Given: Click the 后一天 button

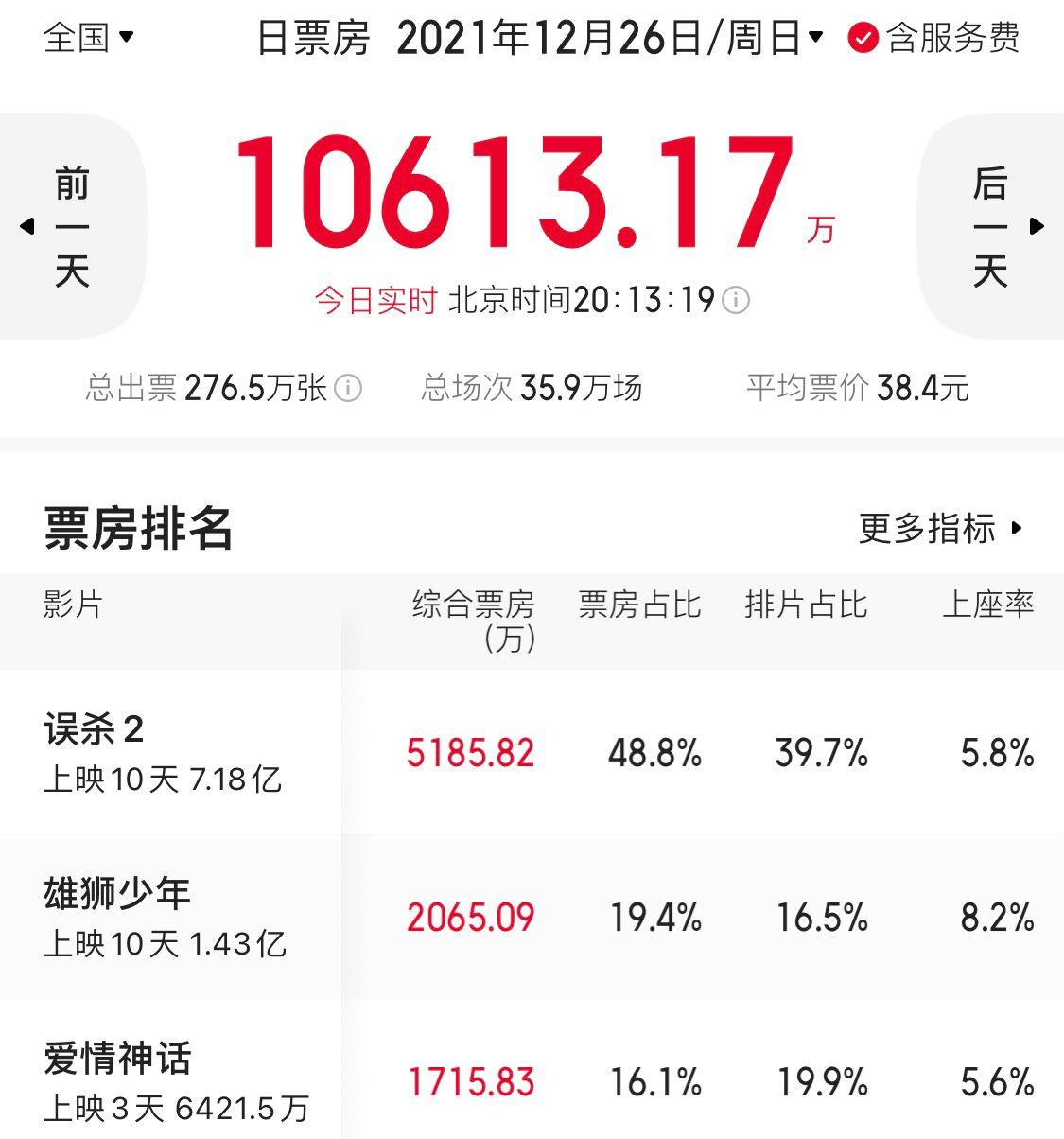Looking at the screenshot, I should tap(991, 227).
